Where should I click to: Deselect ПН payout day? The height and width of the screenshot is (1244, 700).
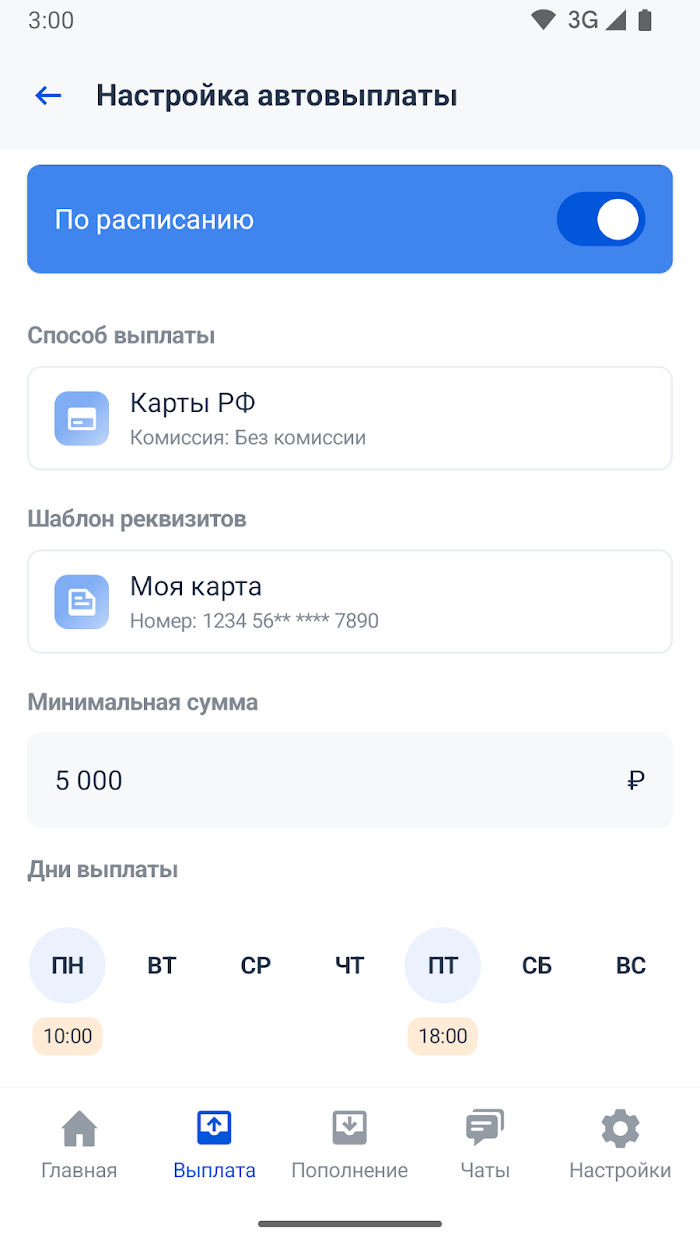[x=67, y=965]
